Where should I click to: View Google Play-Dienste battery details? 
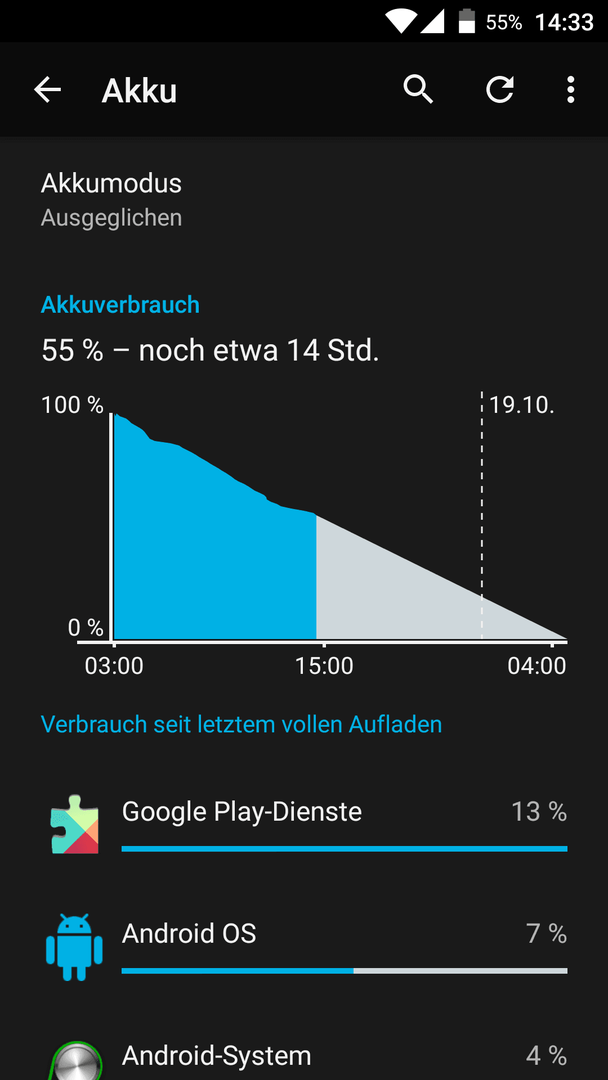[x=304, y=827]
